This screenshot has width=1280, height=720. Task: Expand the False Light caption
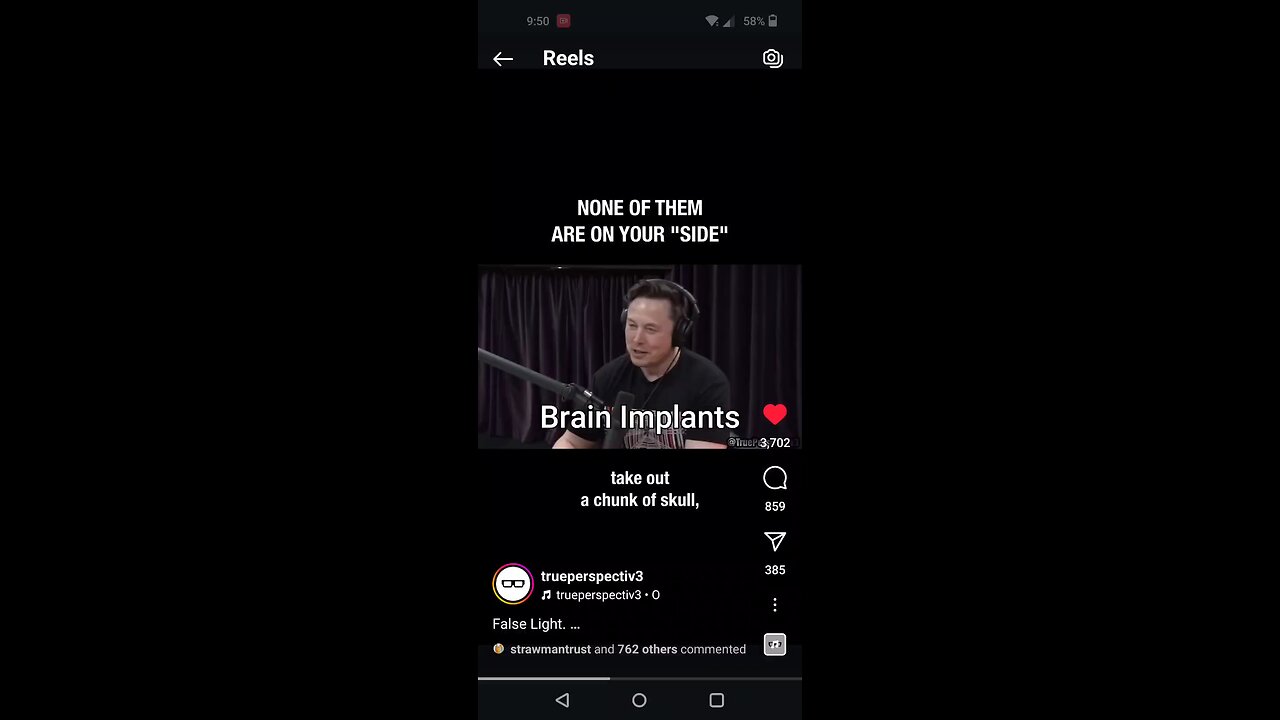click(536, 624)
